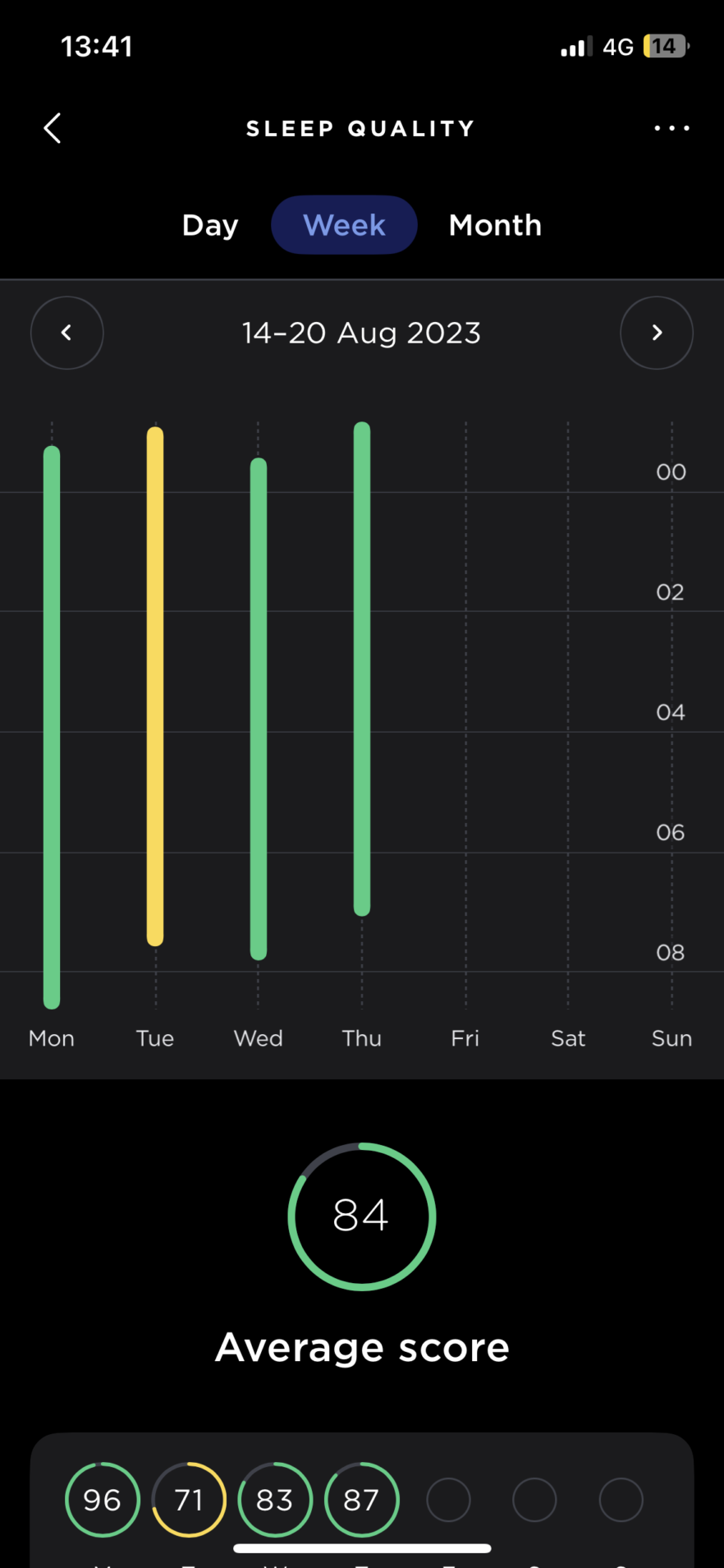The width and height of the screenshot is (724, 1568).
Task: Go to the previous week with left chevron
Action: pos(66,333)
